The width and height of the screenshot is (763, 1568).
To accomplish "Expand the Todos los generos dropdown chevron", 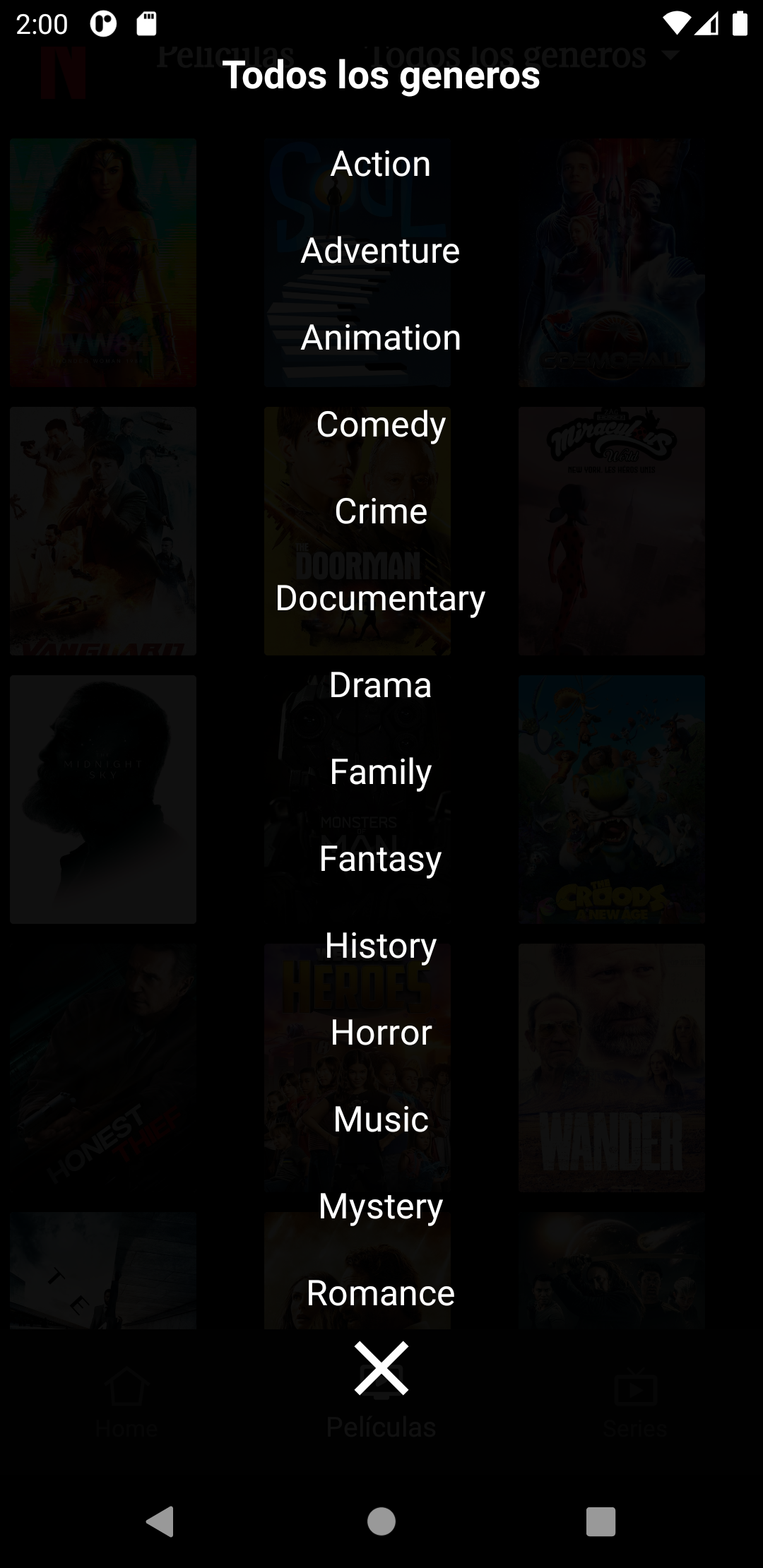I will 670,54.
